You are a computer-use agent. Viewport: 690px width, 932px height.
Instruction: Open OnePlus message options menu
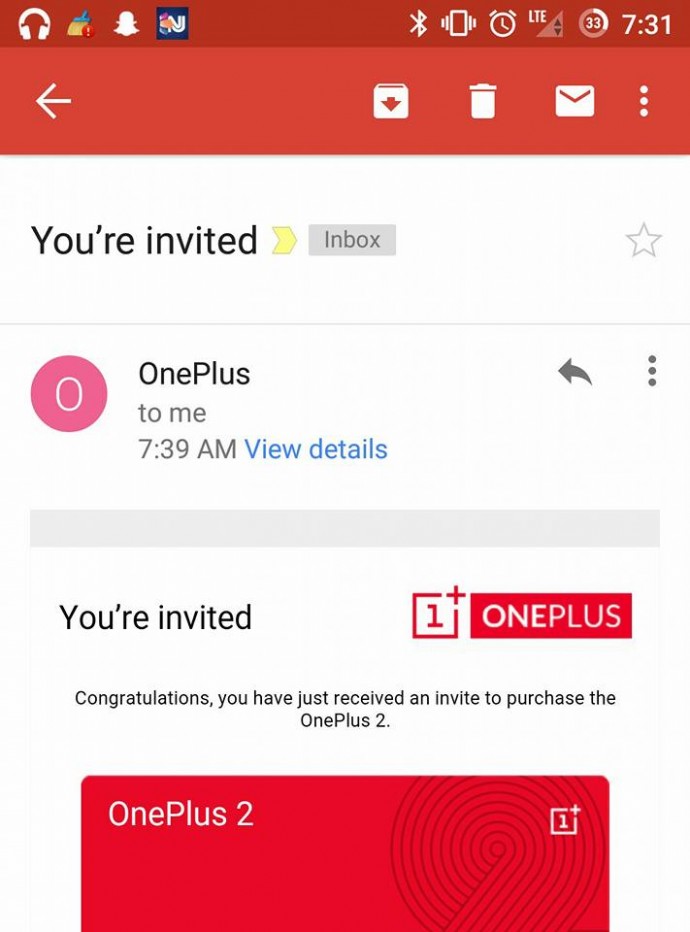point(652,371)
